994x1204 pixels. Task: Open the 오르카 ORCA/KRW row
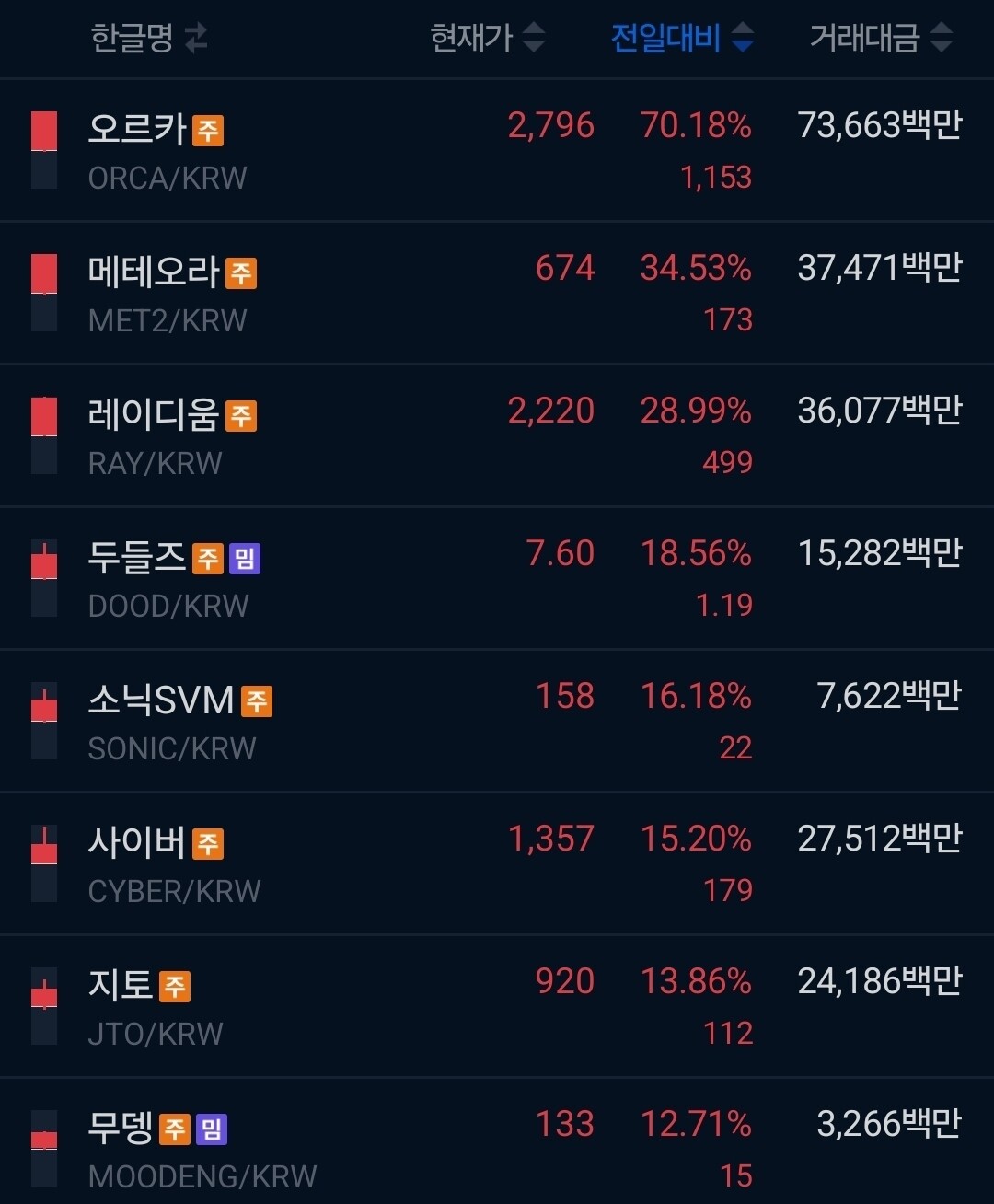click(x=497, y=150)
